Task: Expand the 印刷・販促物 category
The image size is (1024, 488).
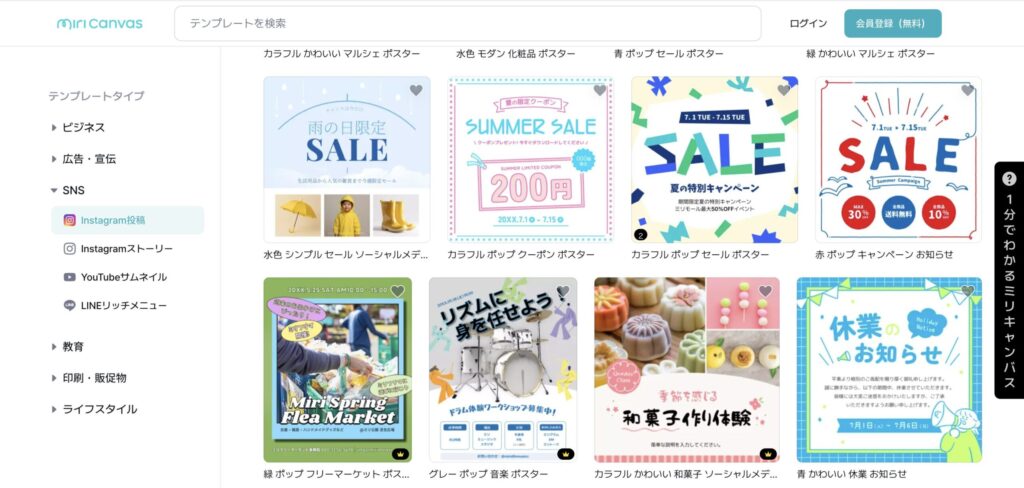Action: (x=94, y=377)
